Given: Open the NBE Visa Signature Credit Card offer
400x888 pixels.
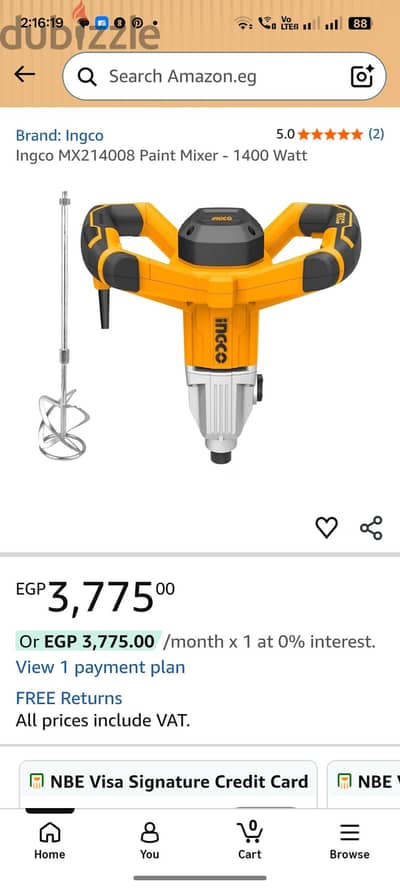Looking at the screenshot, I should pyautogui.click(x=168, y=784).
